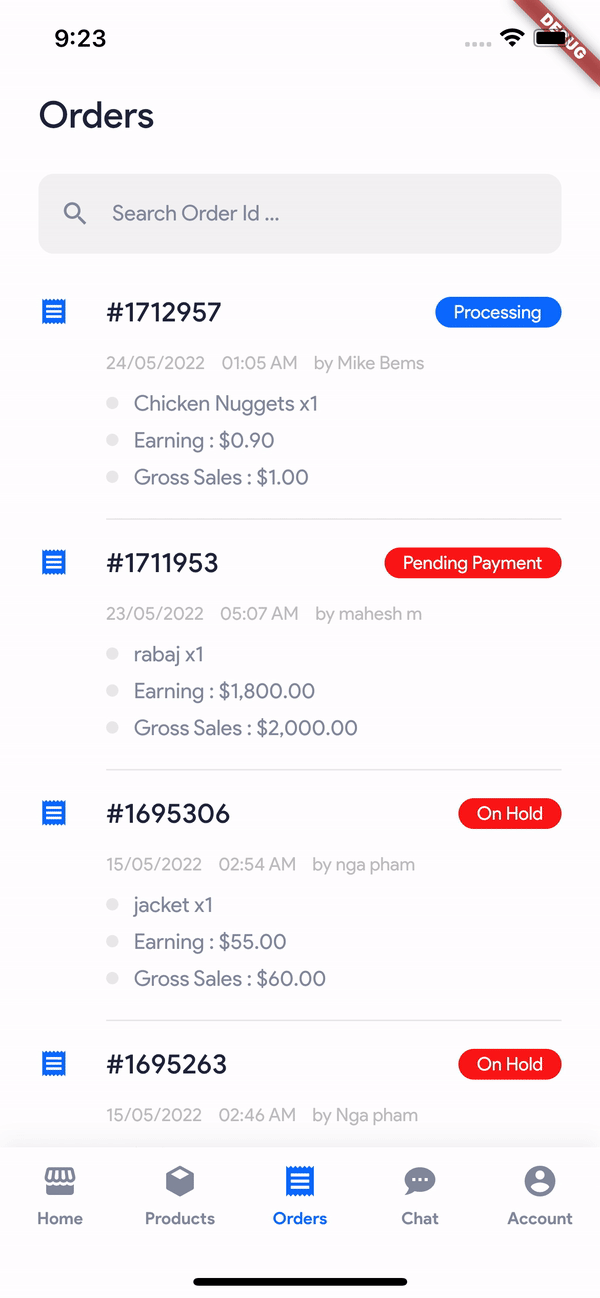The image size is (600, 1298).
Task: Open the Chat tab
Action: pos(420,1196)
